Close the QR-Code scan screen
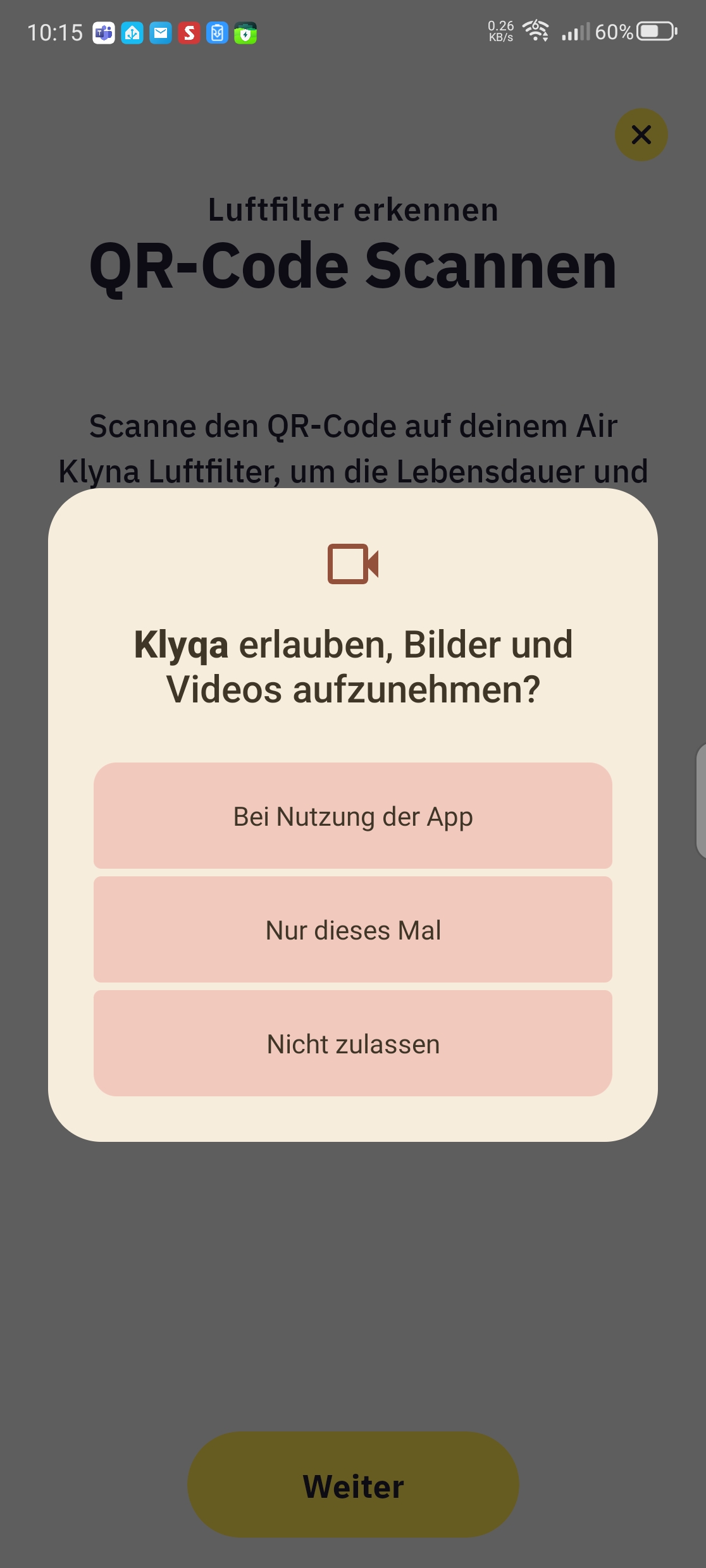Viewport: 706px width, 1568px height. pyautogui.click(x=641, y=135)
